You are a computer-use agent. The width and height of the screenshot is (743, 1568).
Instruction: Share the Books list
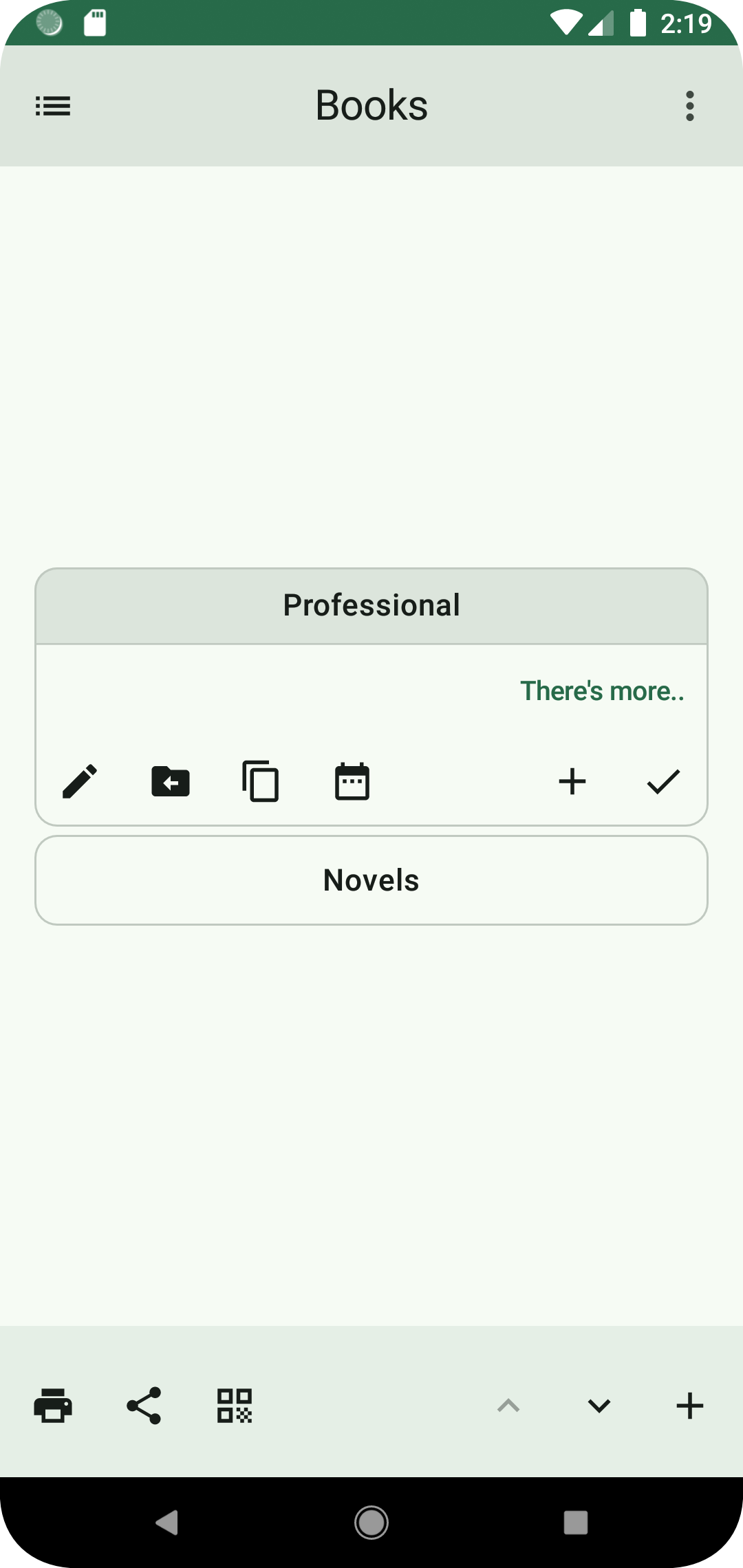(144, 1406)
